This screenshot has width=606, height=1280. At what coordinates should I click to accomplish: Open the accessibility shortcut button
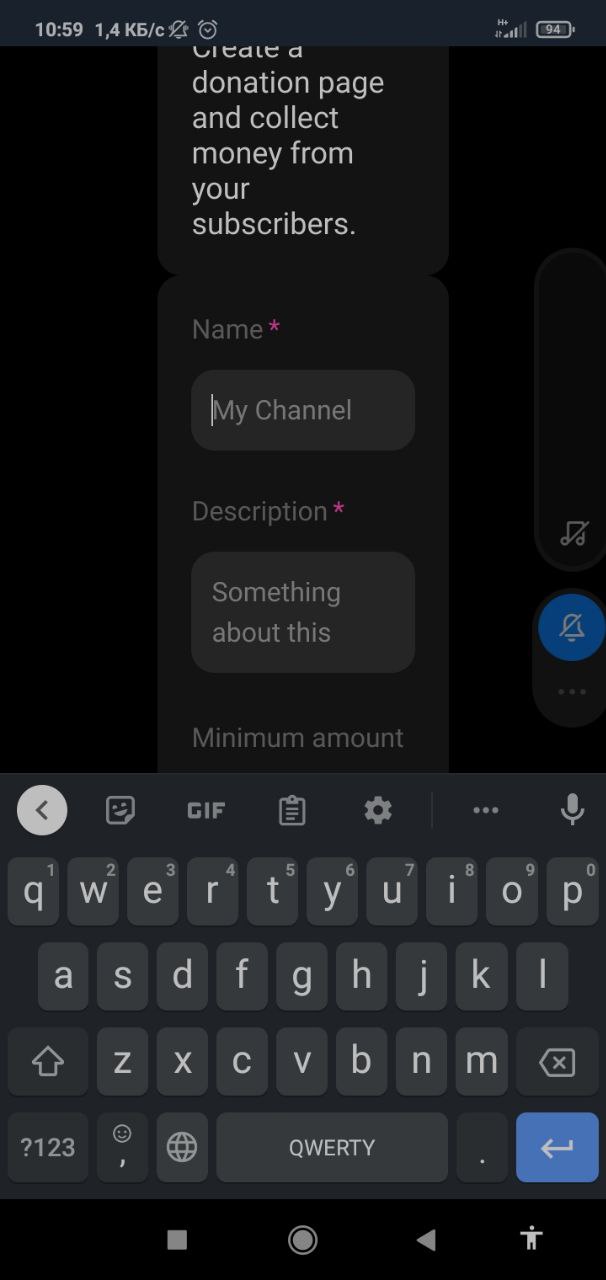531,1240
